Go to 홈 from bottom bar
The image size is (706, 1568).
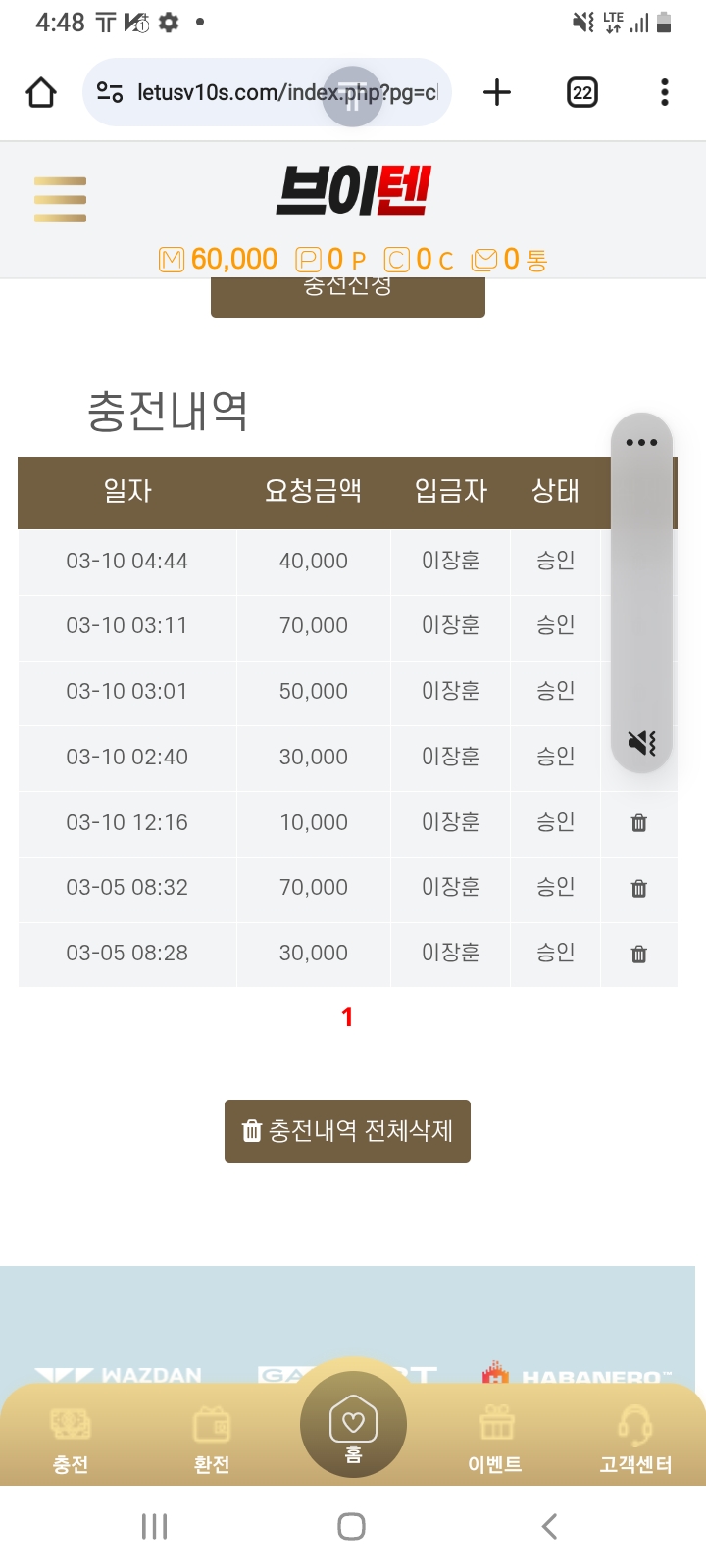pos(353,1427)
